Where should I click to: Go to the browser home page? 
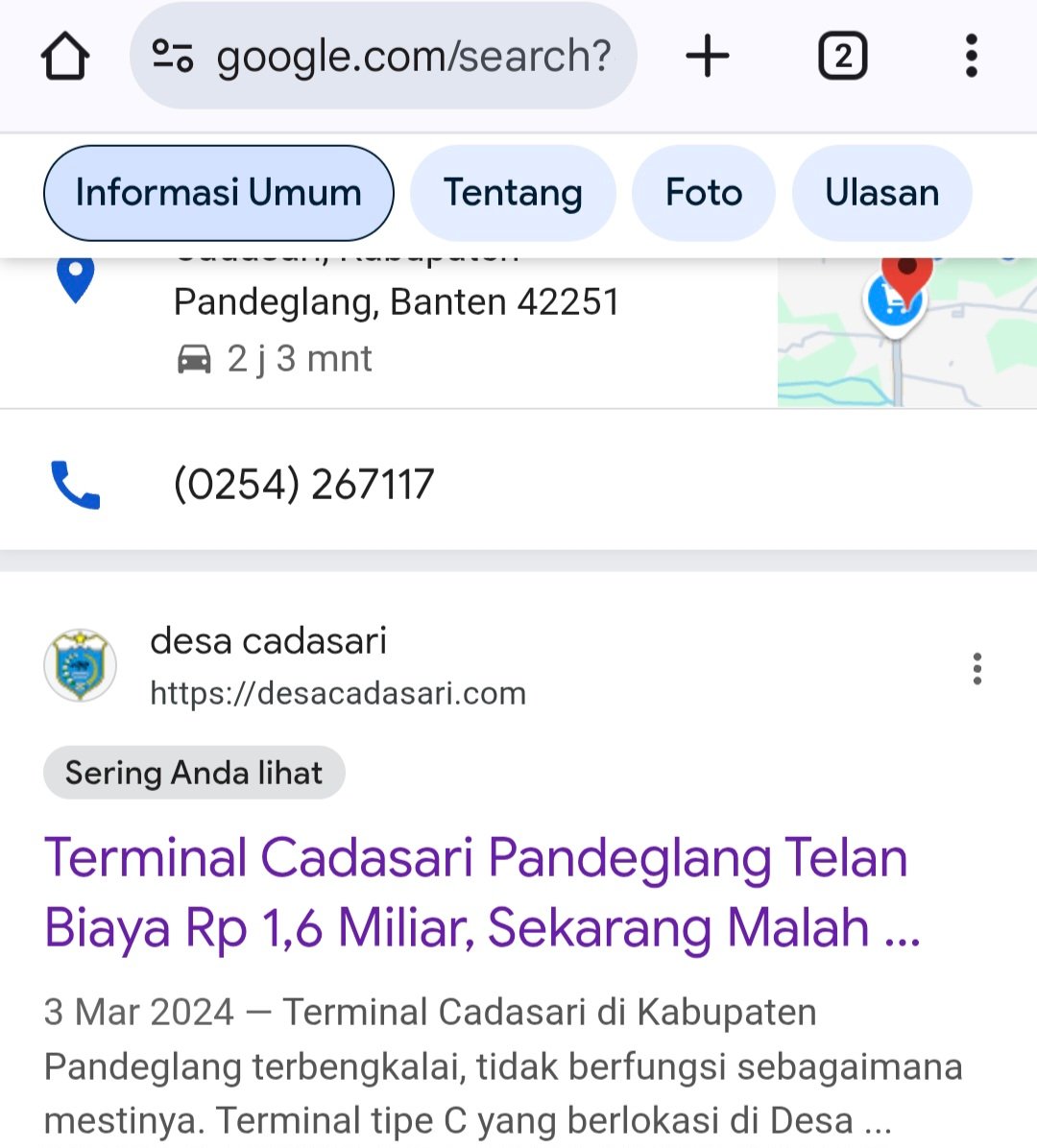(65, 57)
